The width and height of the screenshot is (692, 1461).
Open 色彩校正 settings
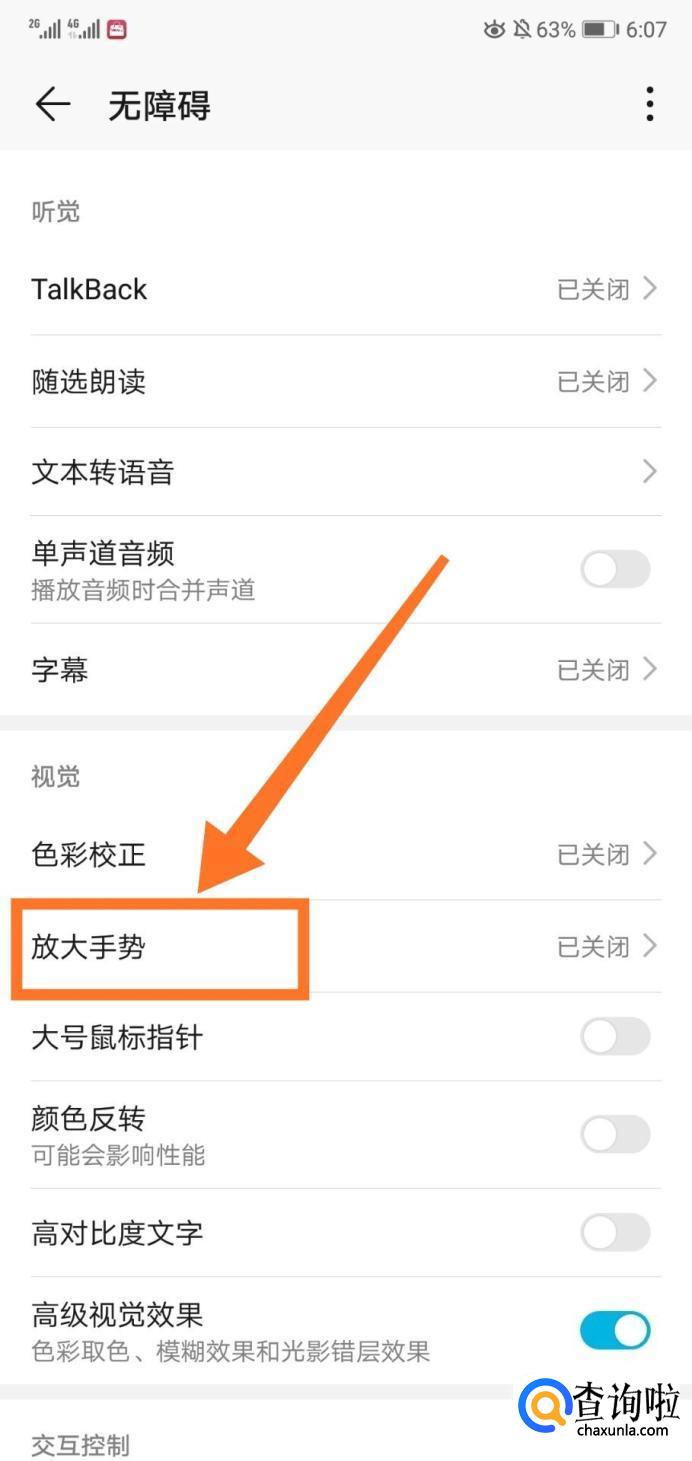pyautogui.click(x=346, y=854)
